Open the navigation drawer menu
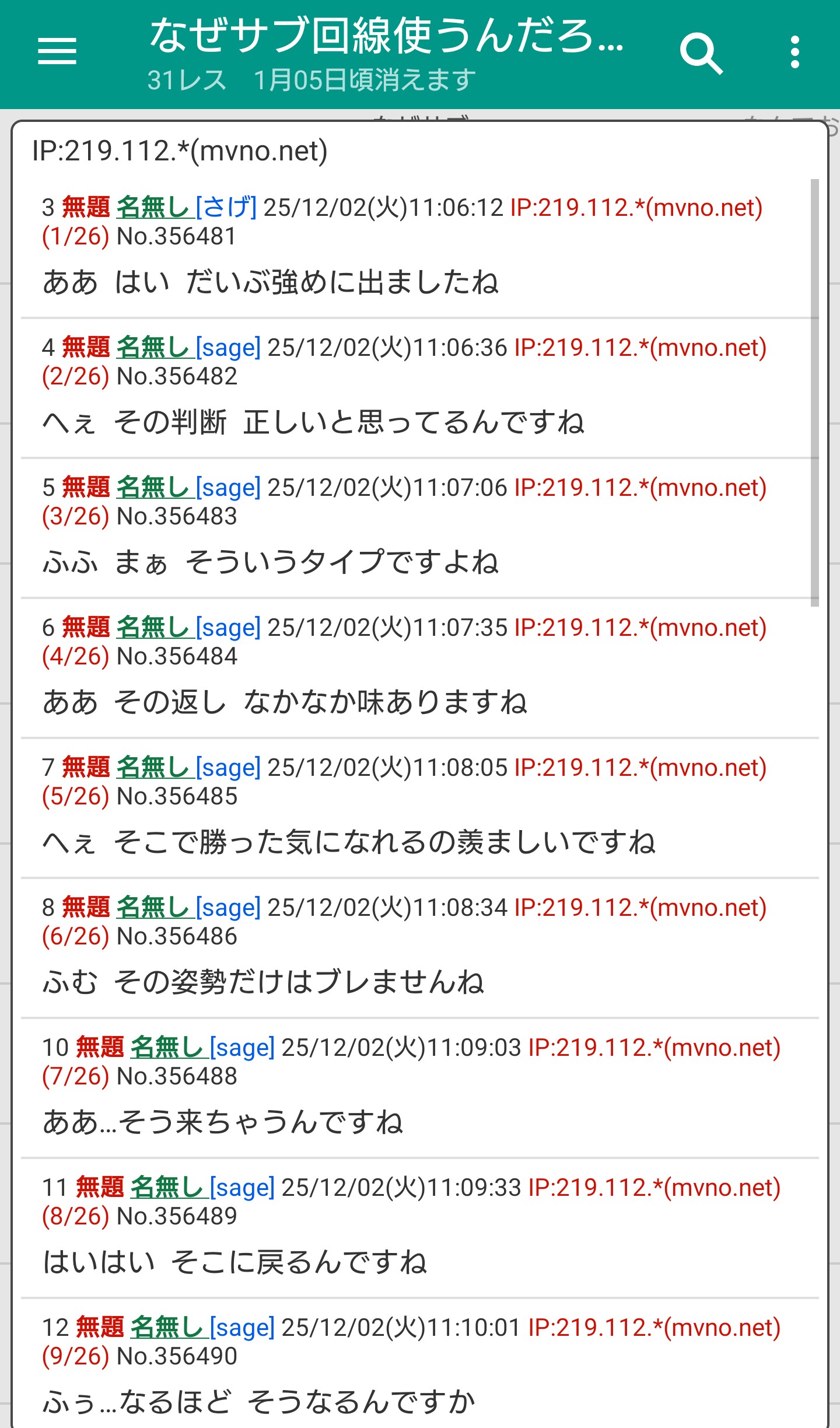This screenshot has width=840, height=1428. pyautogui.click(x=57, y=51)
